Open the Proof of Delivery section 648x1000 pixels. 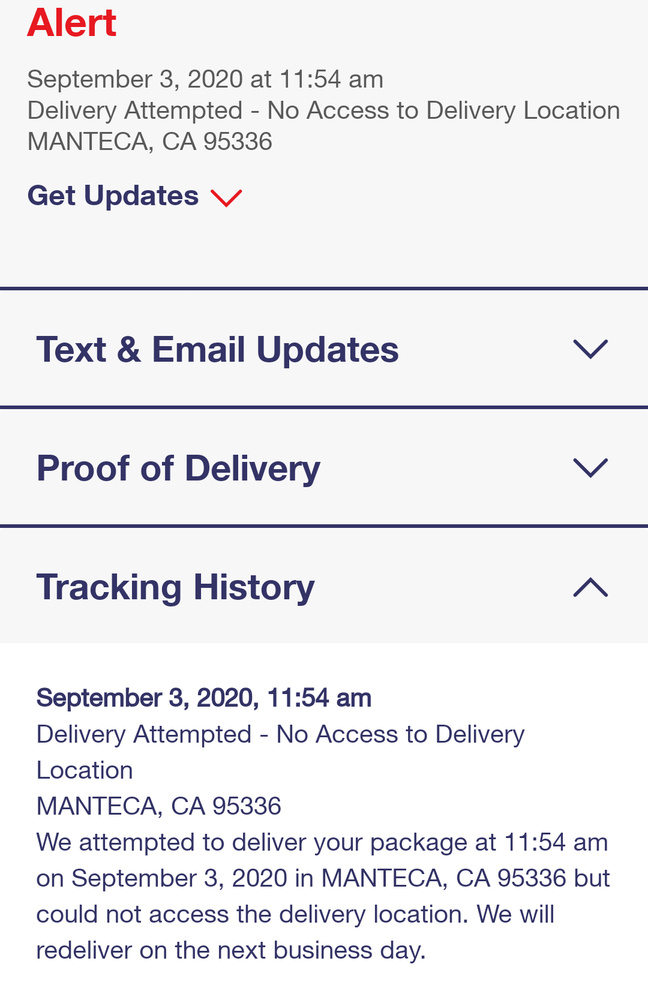[324, 467]
